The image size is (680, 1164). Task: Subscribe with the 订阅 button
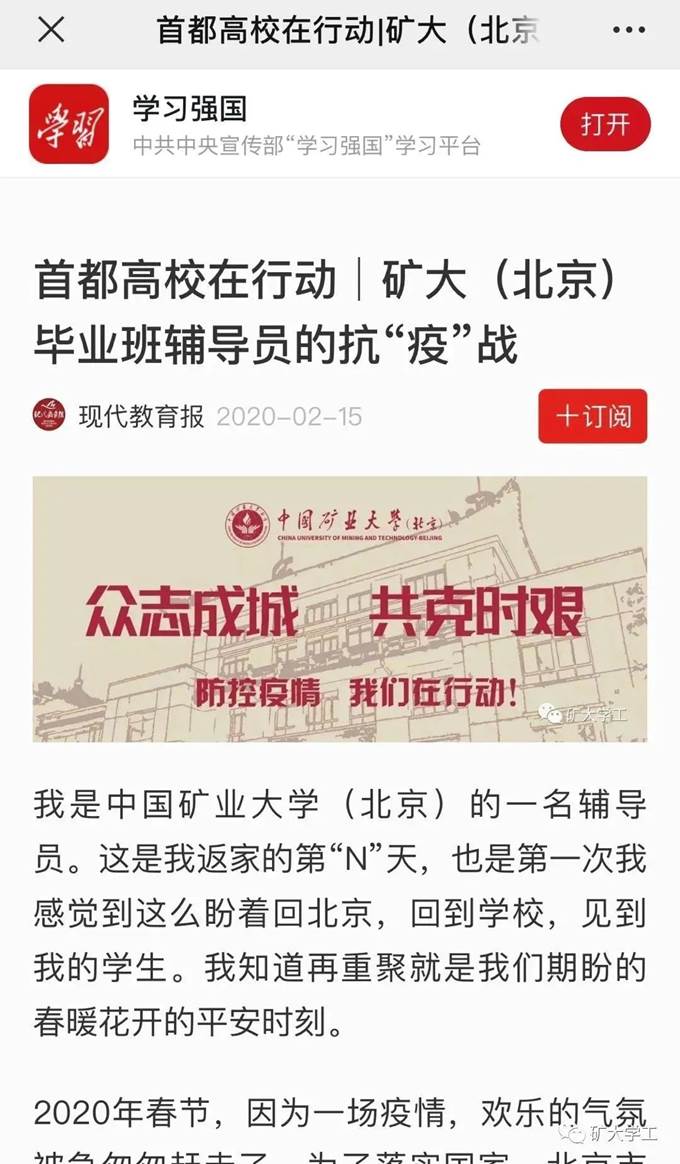click(592, 416)
